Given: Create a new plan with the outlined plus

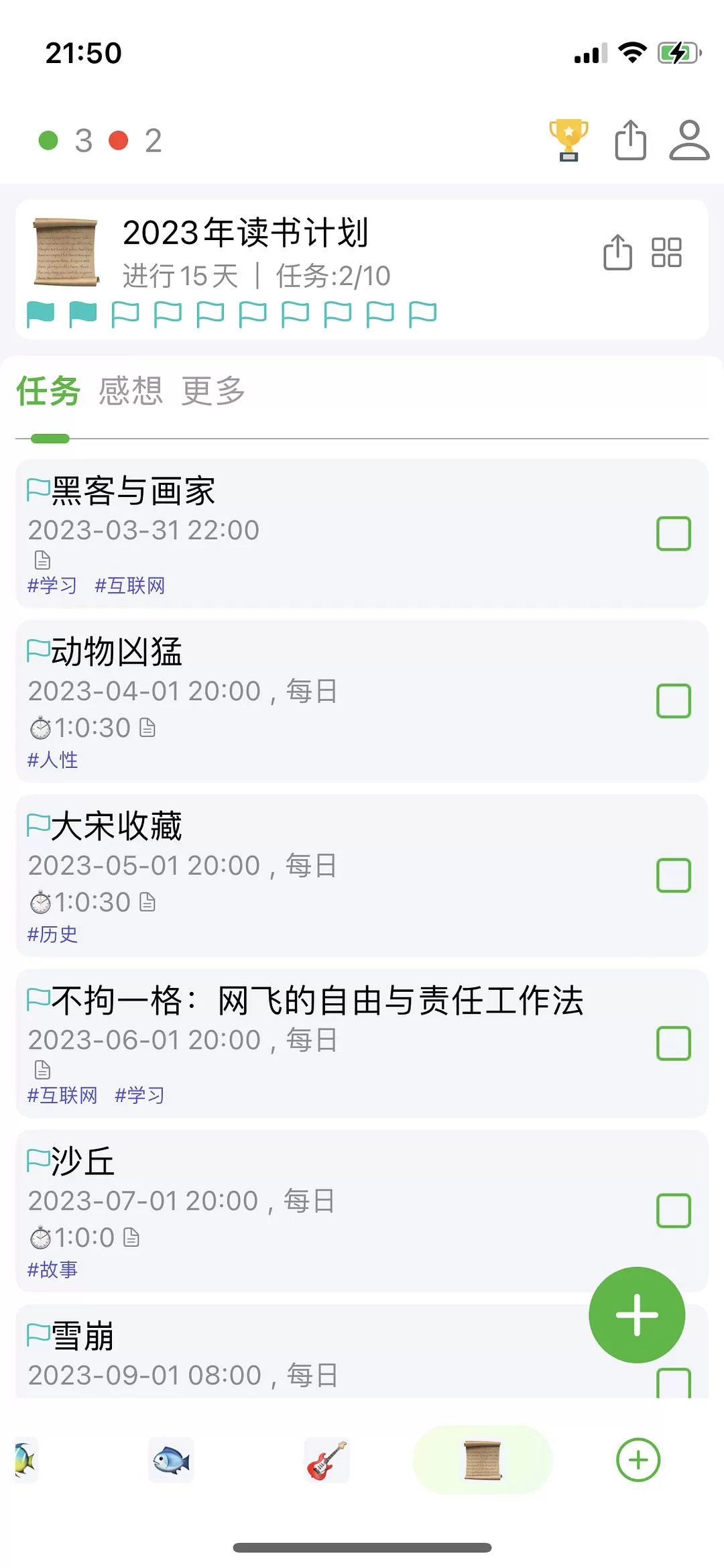Looking at the screenshot, I should (x=638, y=1459).
